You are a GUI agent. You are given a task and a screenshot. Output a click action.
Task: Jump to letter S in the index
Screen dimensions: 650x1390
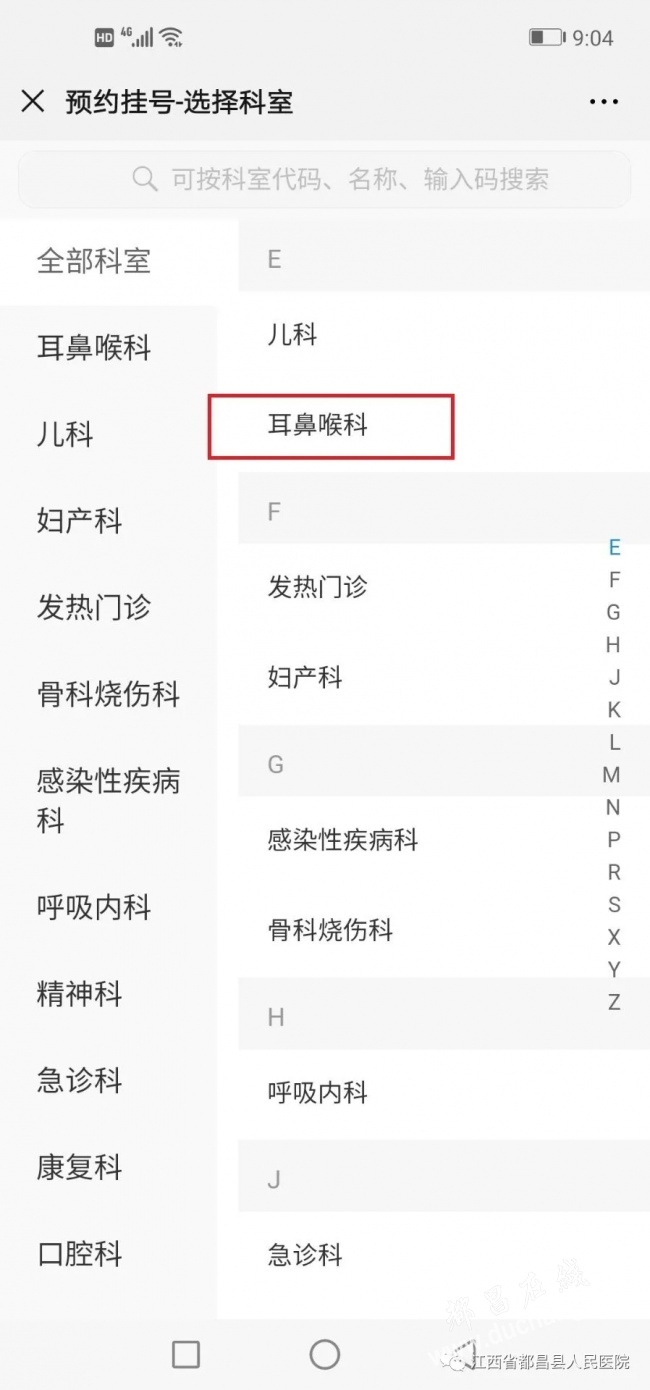pos(614,905)
